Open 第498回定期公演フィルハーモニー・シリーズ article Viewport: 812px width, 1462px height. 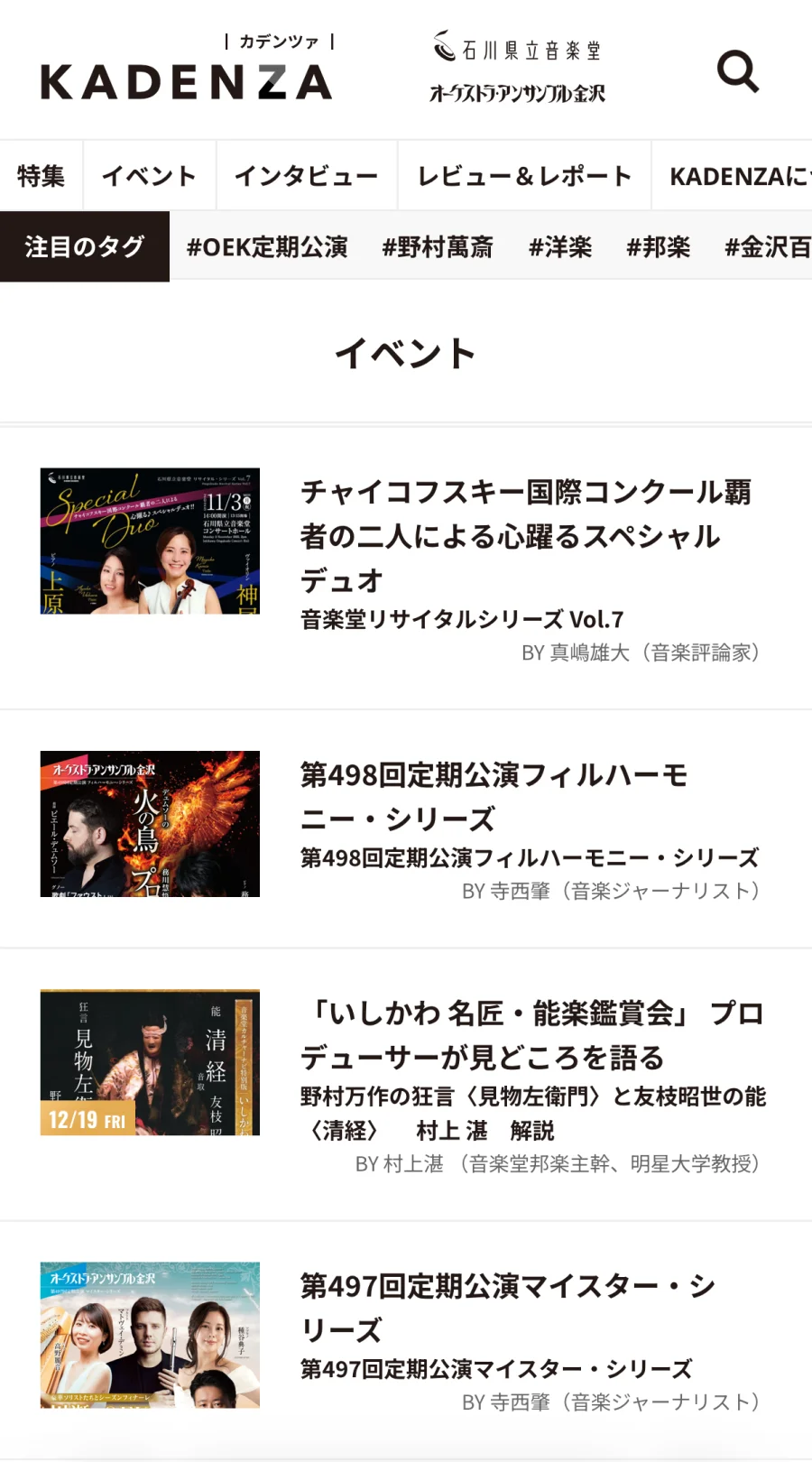(x=494, y=796)
